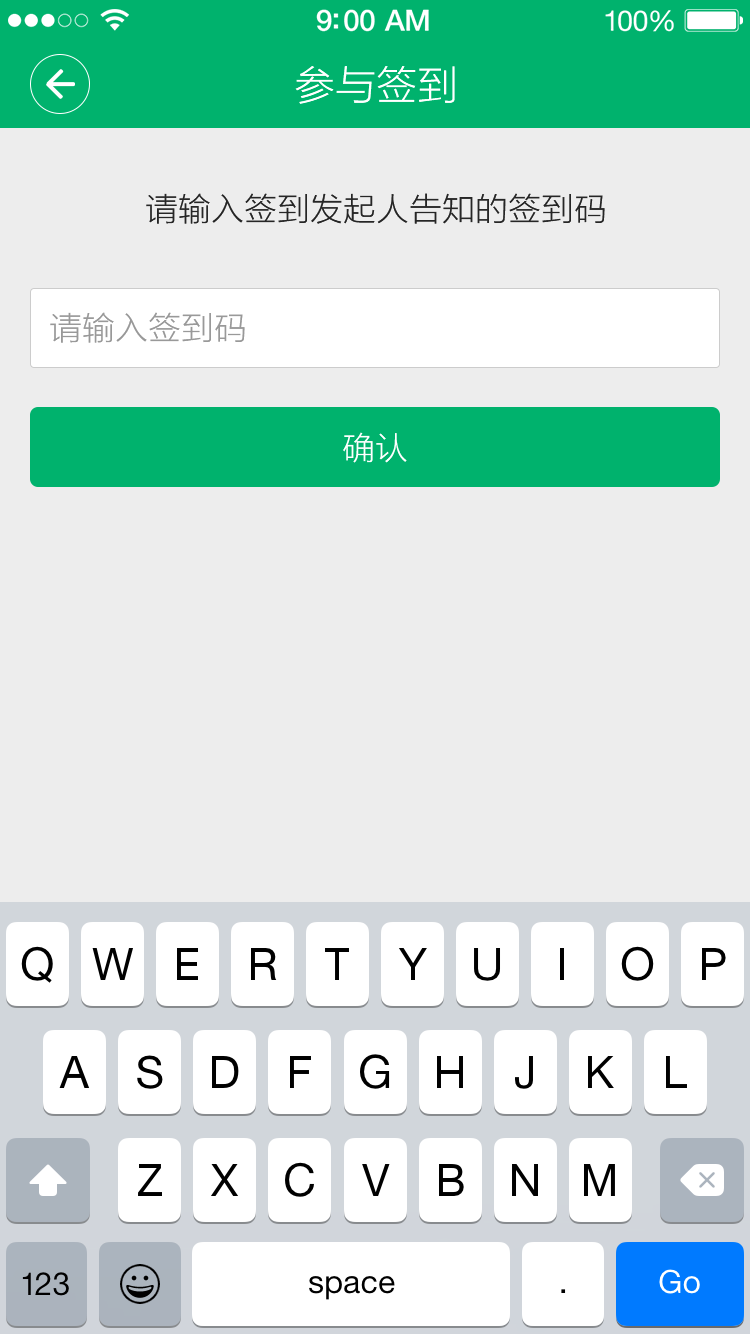Screen dimensions: 750x1334
Task: Tap the blue Go key
Action: point(680,1284)
